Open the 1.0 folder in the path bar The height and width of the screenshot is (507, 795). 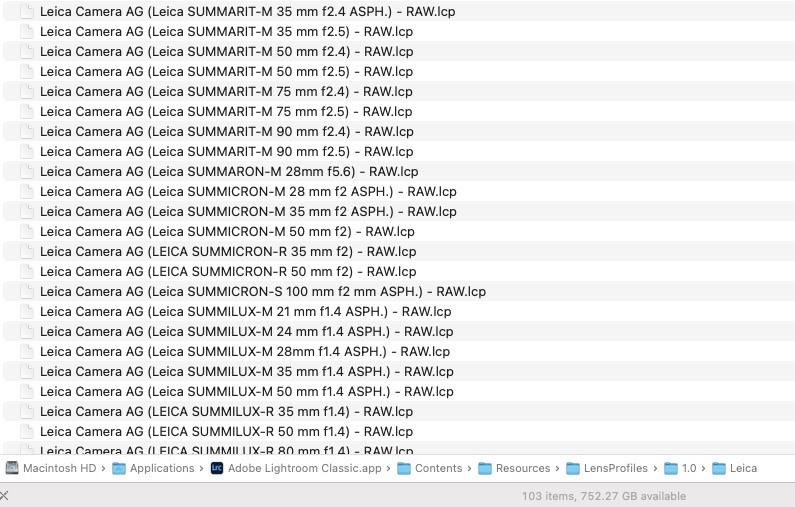point(688,468)
